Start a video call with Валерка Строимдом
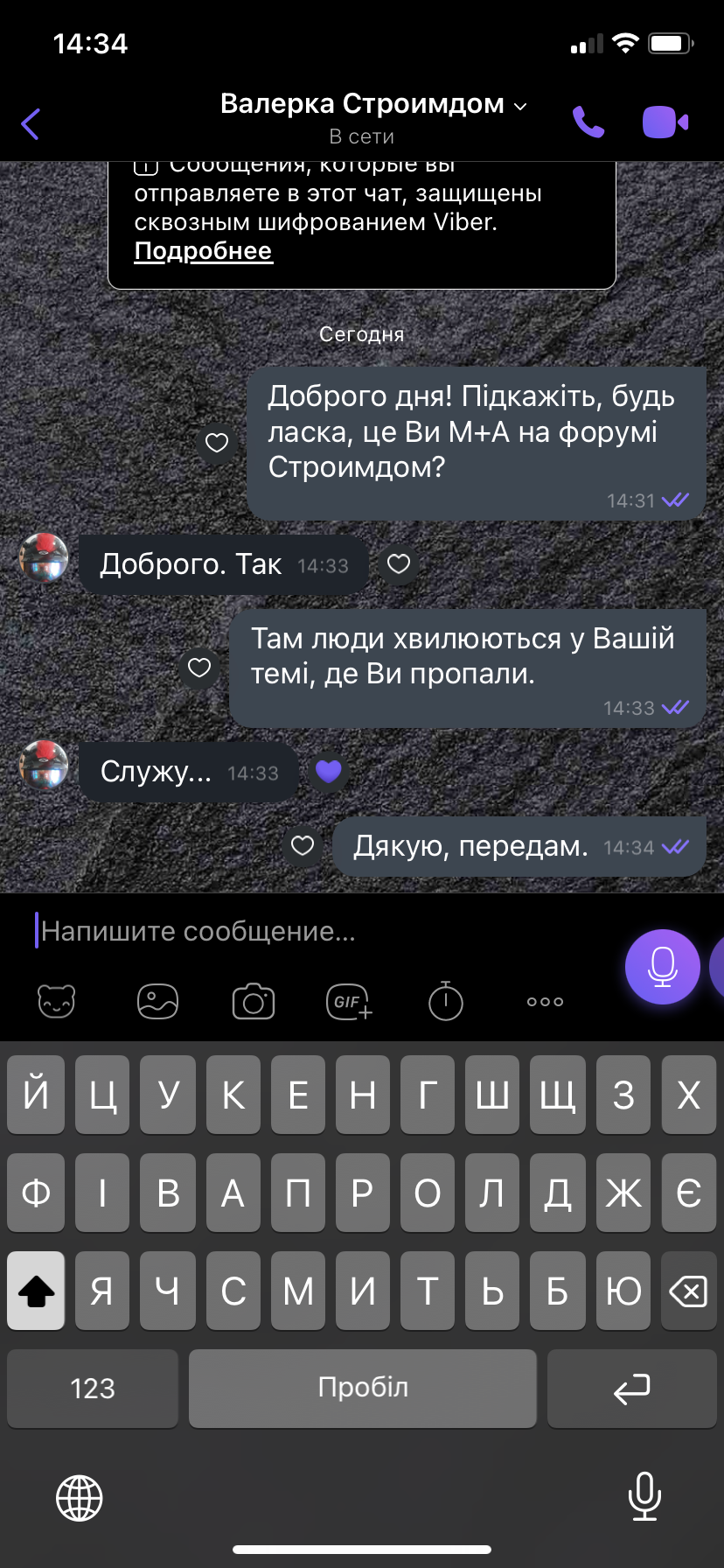Viewport: 724px width, 1568px height. tap(665, 122)
